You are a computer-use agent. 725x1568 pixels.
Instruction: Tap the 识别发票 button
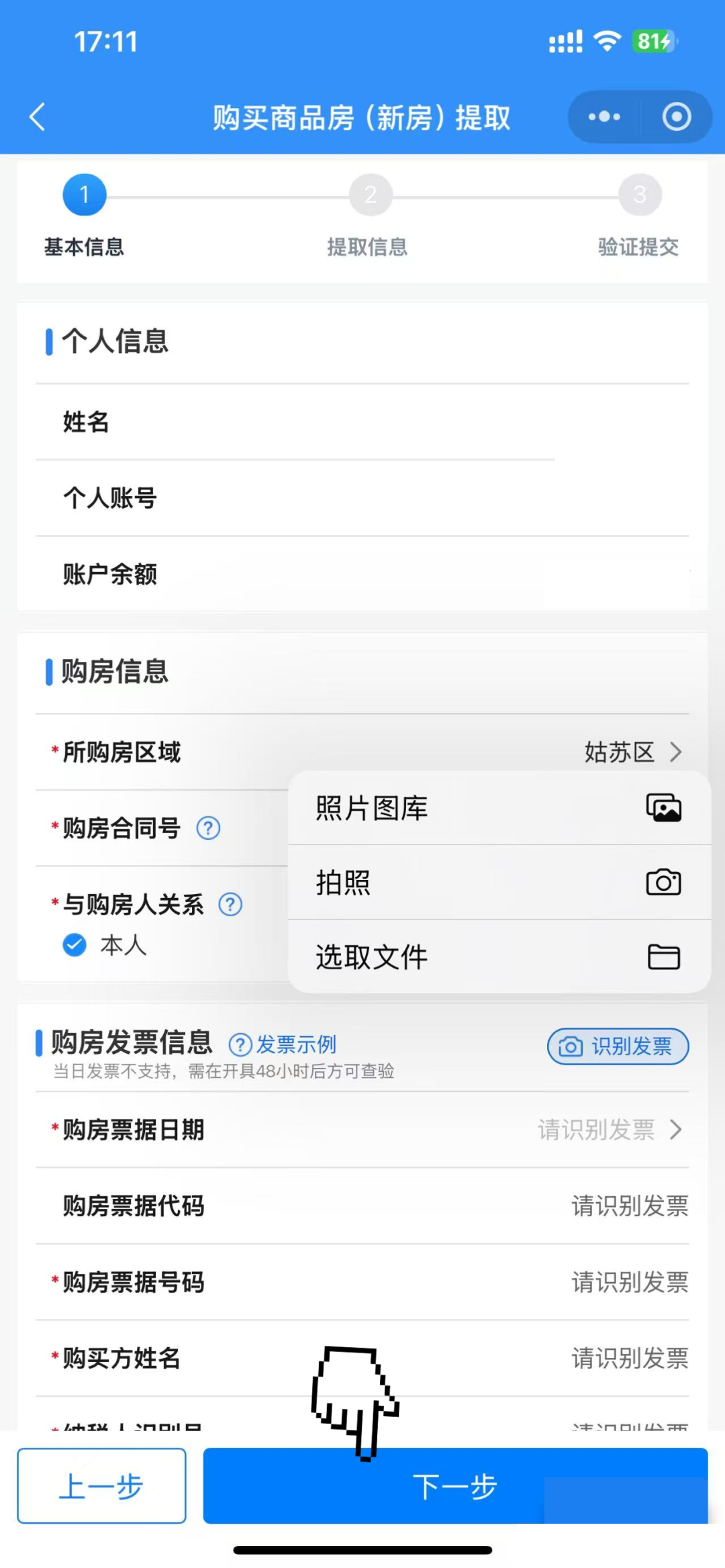(618, 1046)
